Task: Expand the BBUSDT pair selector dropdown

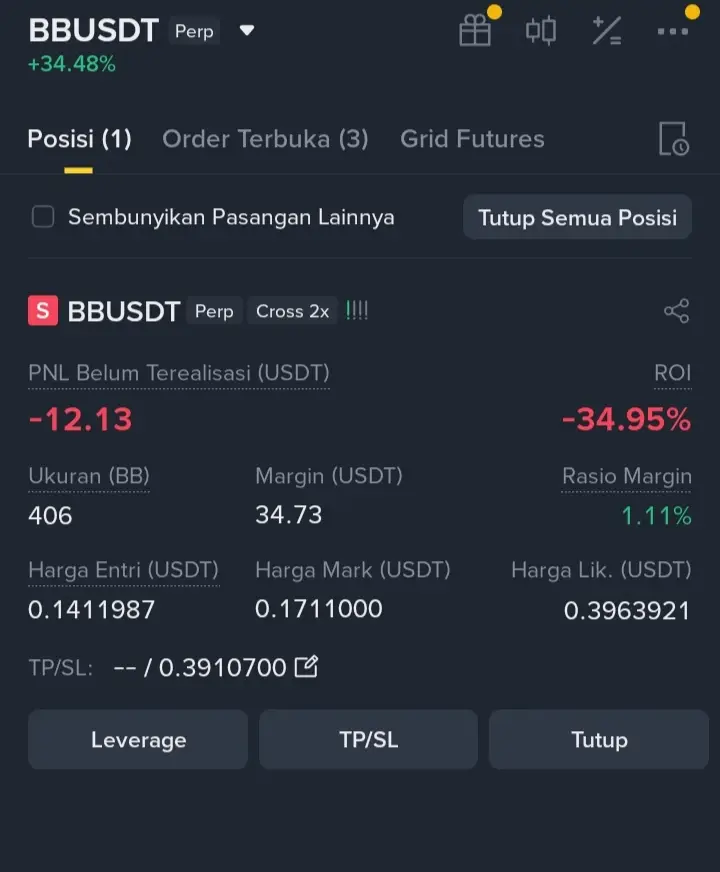Action: [x=246, y=30]
